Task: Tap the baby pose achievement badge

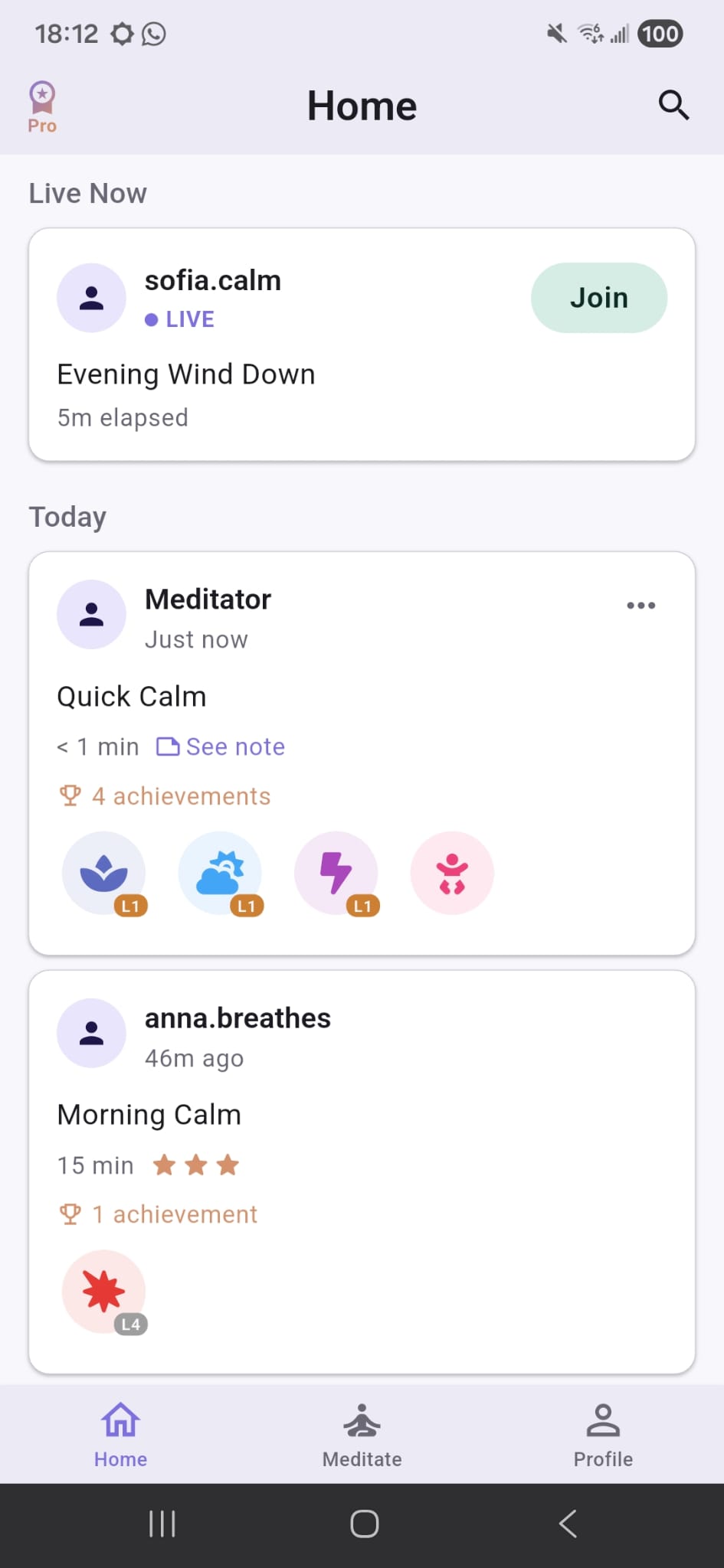Action: point(452,873)
